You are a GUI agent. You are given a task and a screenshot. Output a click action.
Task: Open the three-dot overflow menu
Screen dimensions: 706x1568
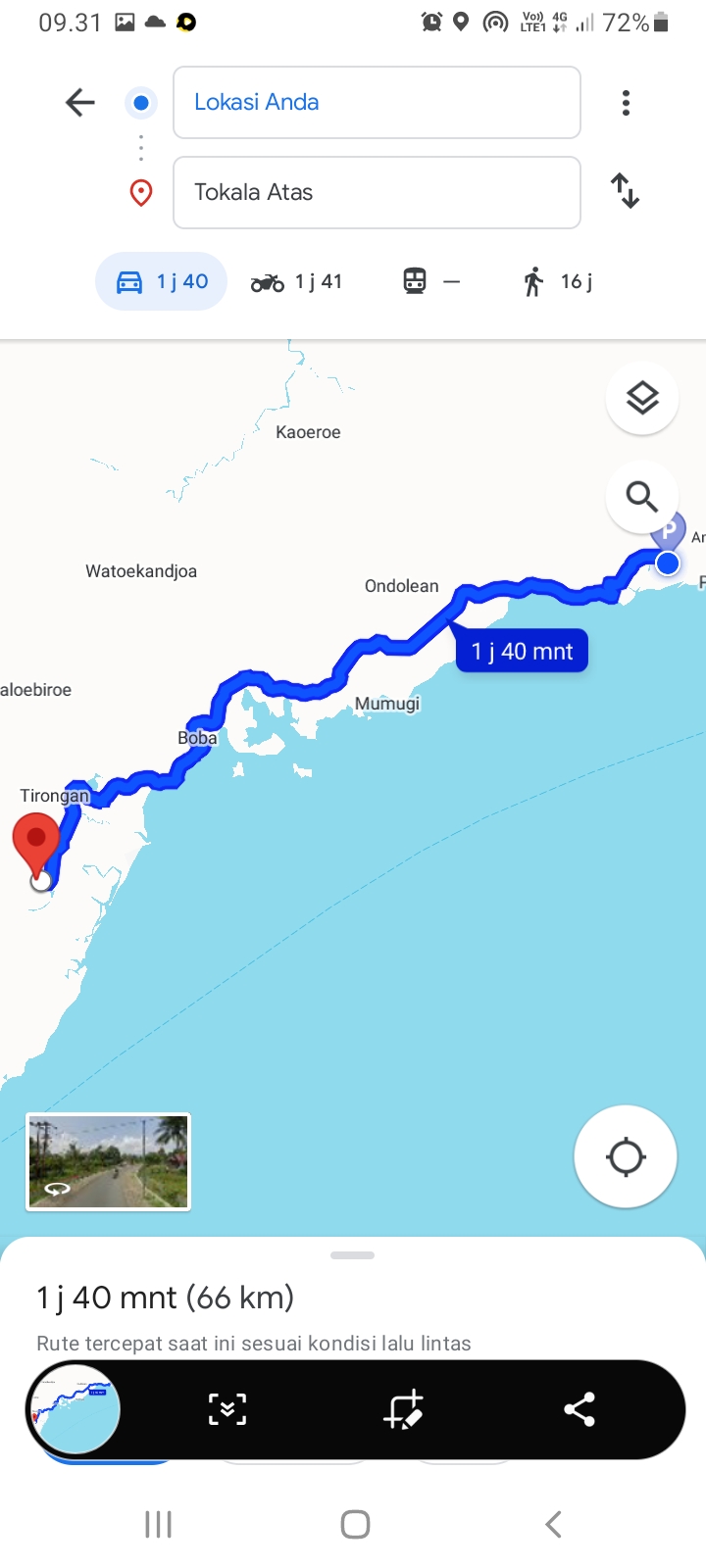(626, 103)
